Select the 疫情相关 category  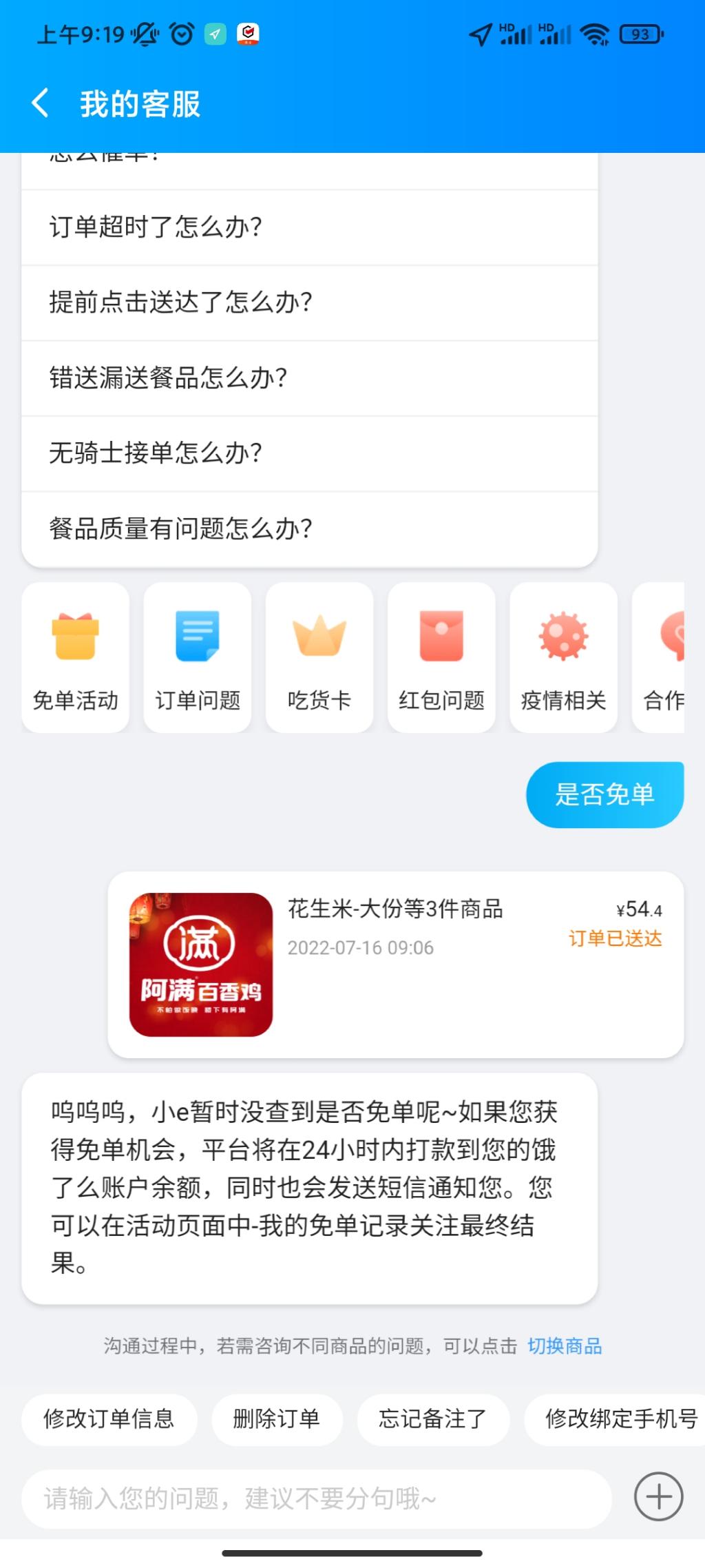coord(563,658)
